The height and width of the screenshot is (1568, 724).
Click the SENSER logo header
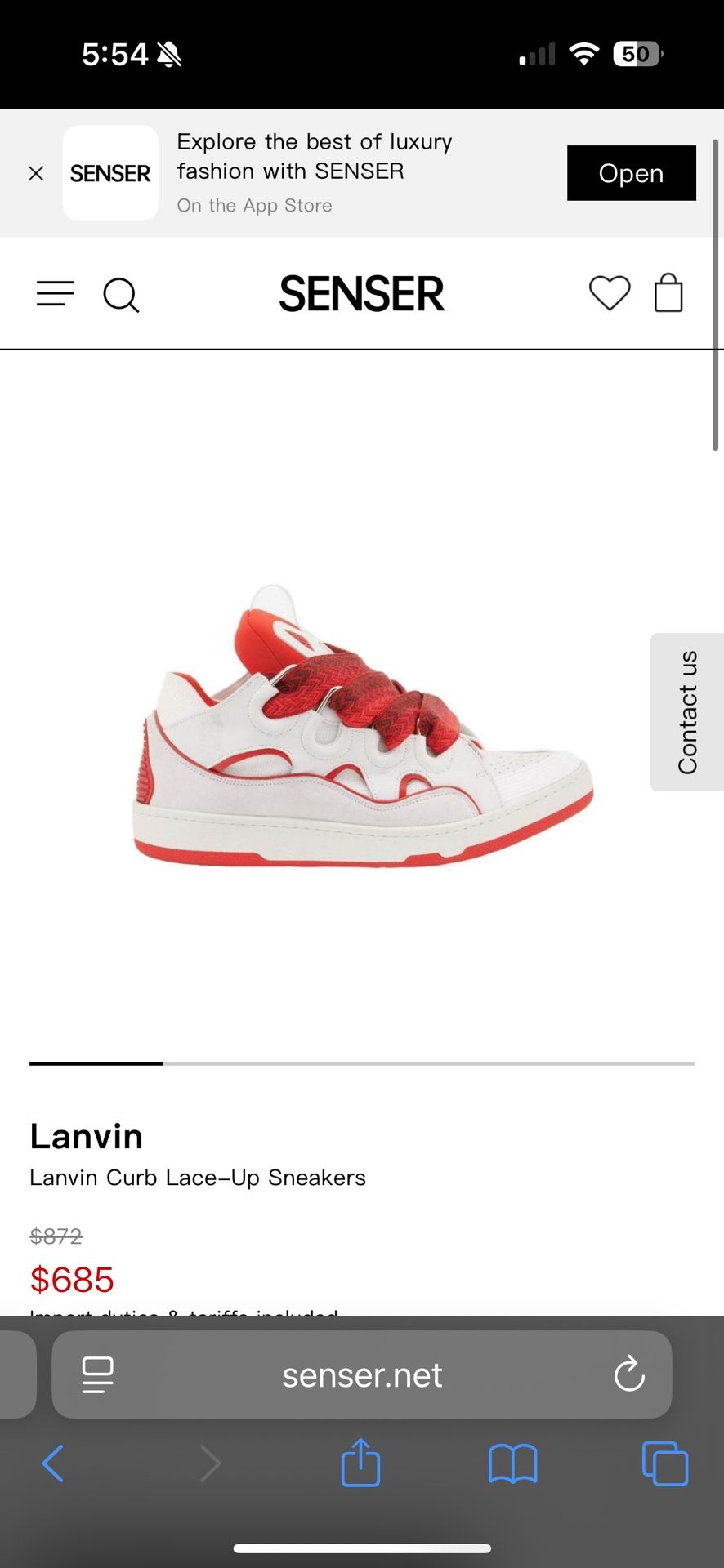click(361, 294)
